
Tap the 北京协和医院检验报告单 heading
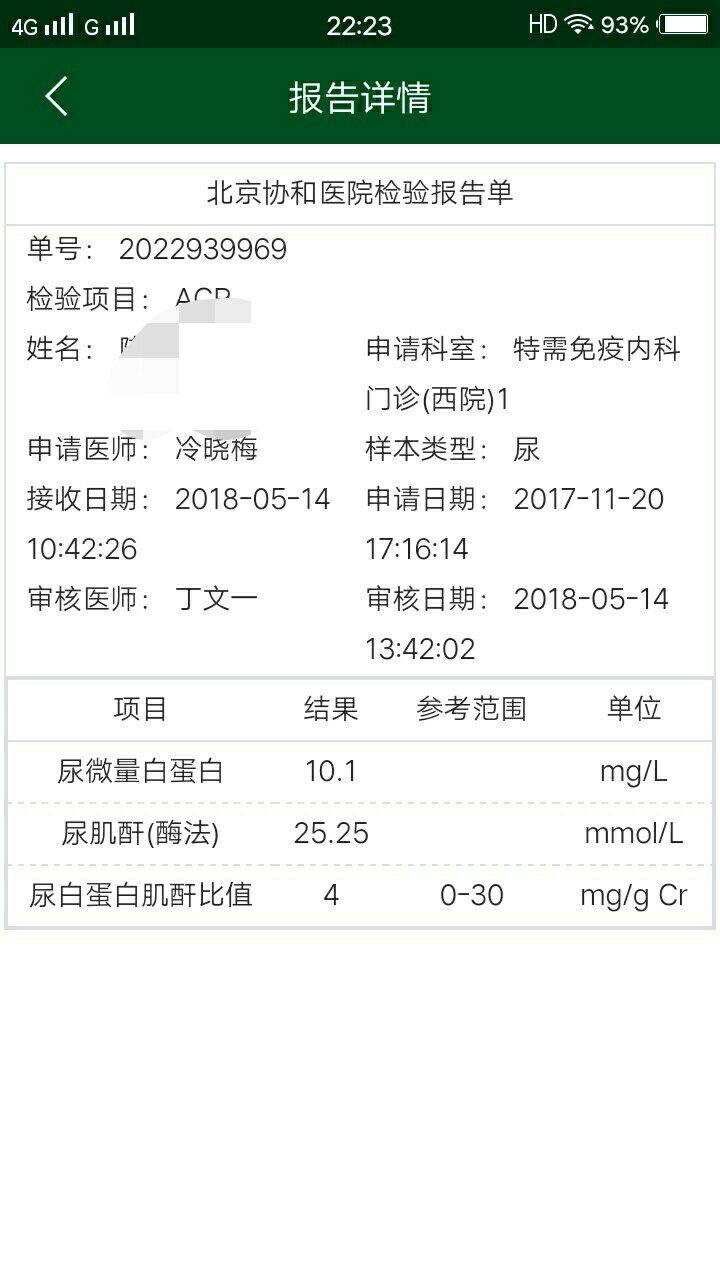tap(358, 193)
